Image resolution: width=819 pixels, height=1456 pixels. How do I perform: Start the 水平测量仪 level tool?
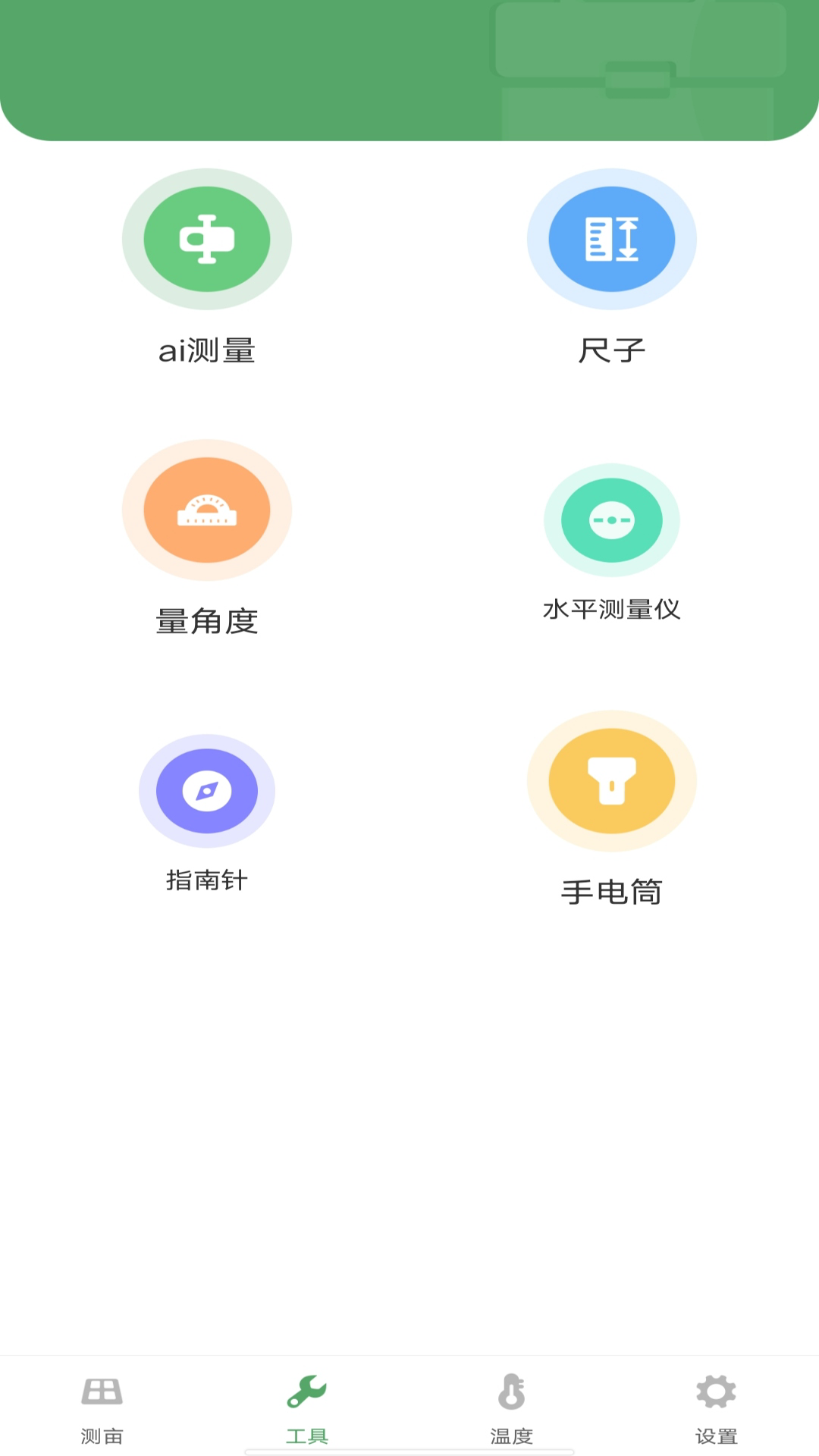[x=612, y=521]
